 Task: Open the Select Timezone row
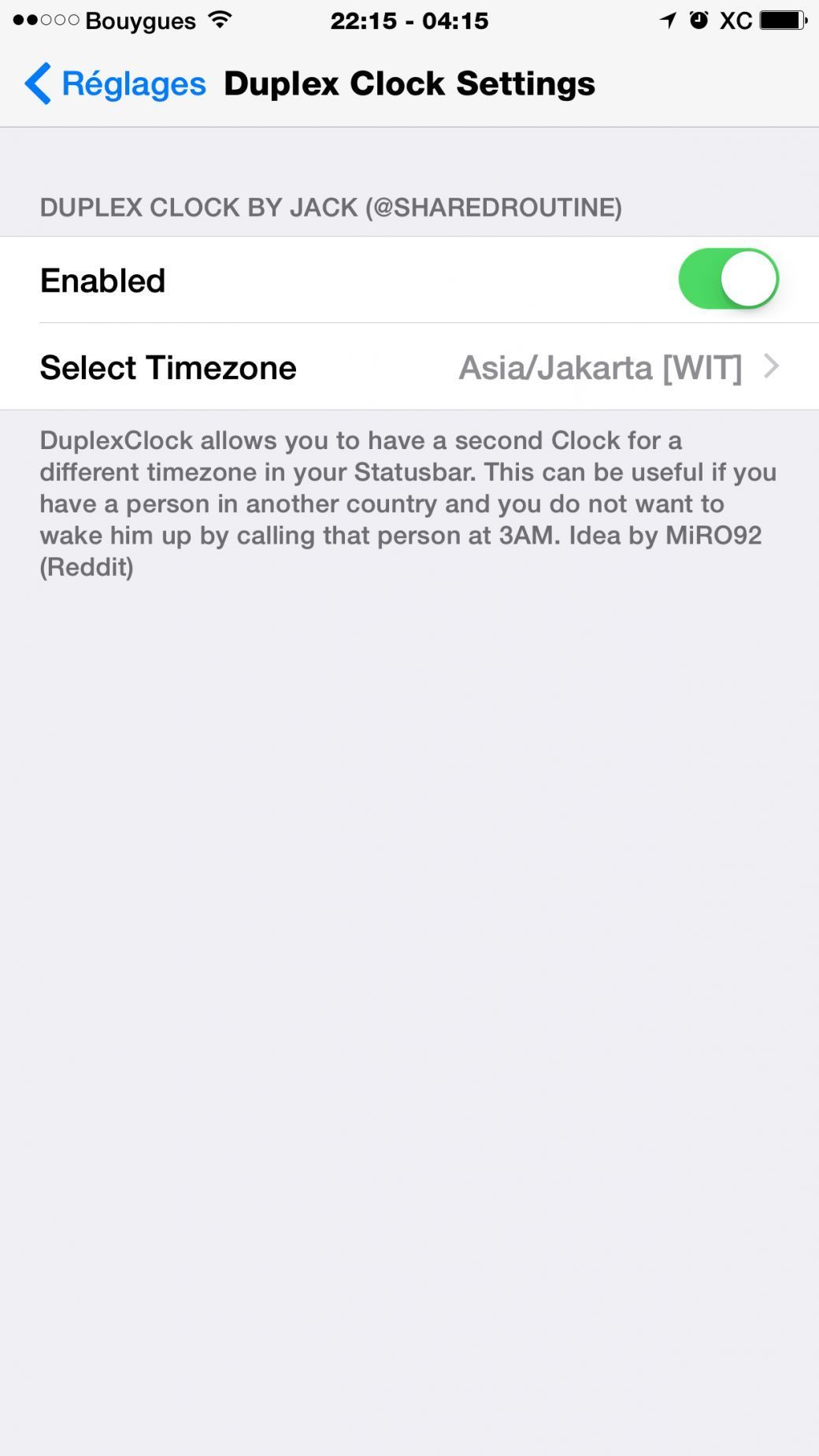click(x=409, y=367)
